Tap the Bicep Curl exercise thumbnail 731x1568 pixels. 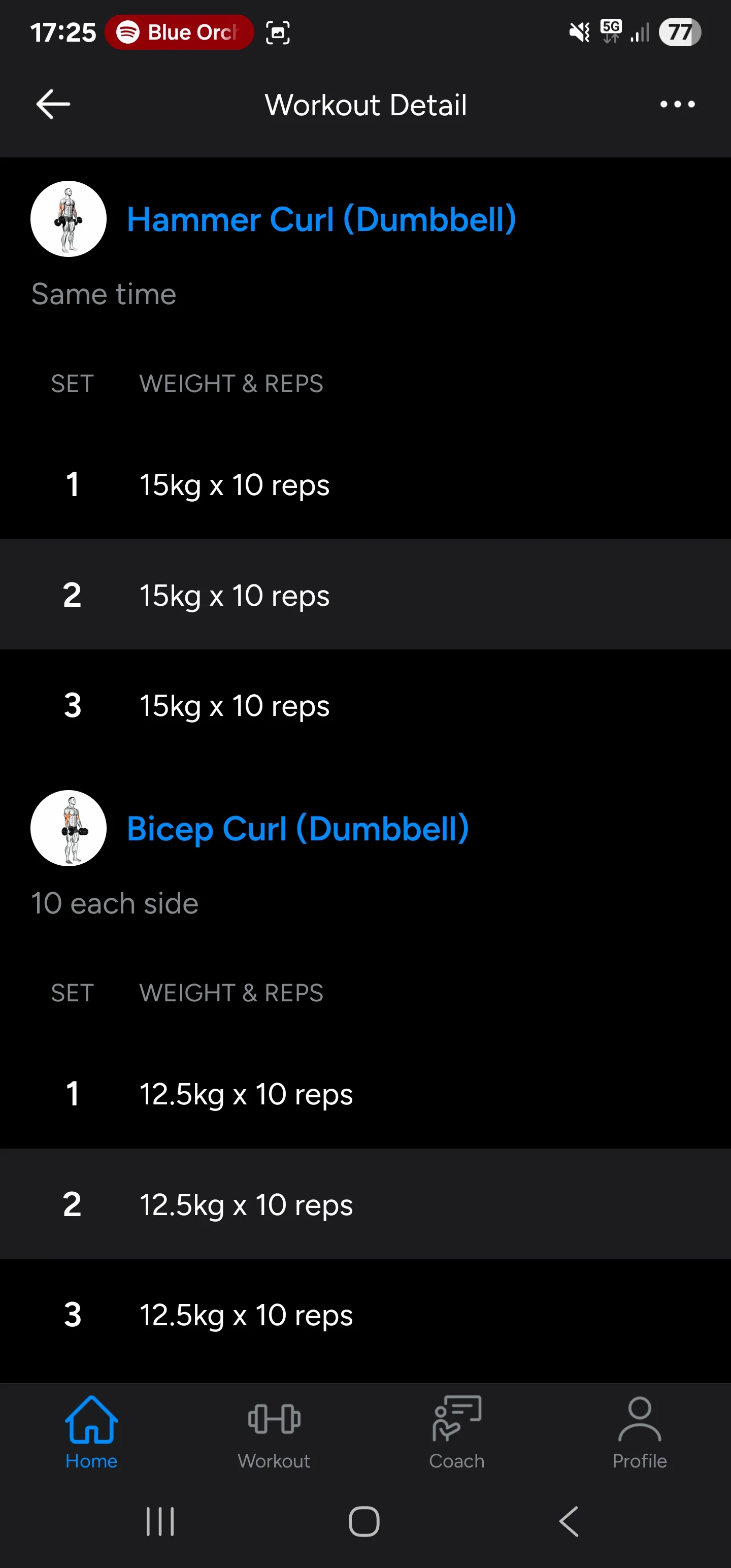[x=68, y=829]
